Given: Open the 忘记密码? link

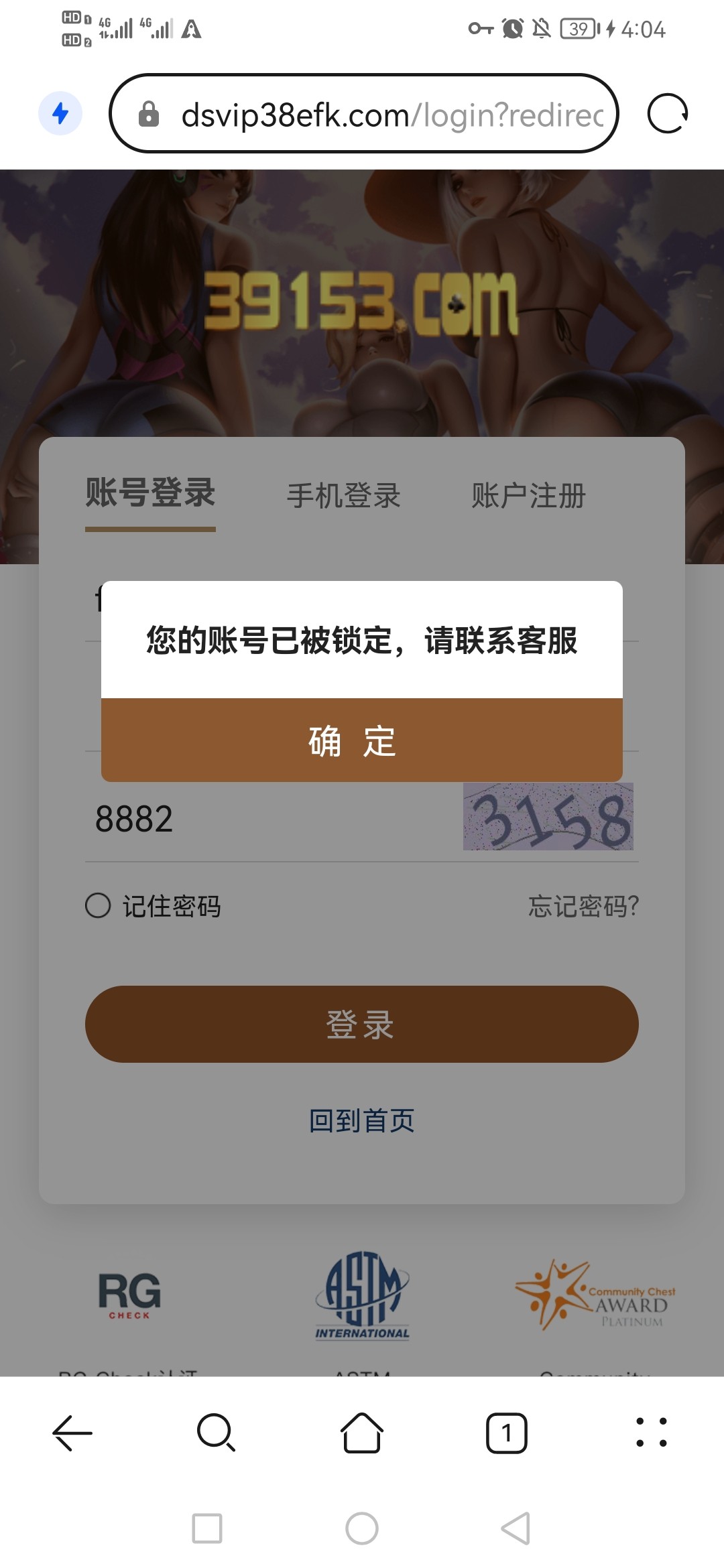Looking at the screenshot, I should coord(583,906).
